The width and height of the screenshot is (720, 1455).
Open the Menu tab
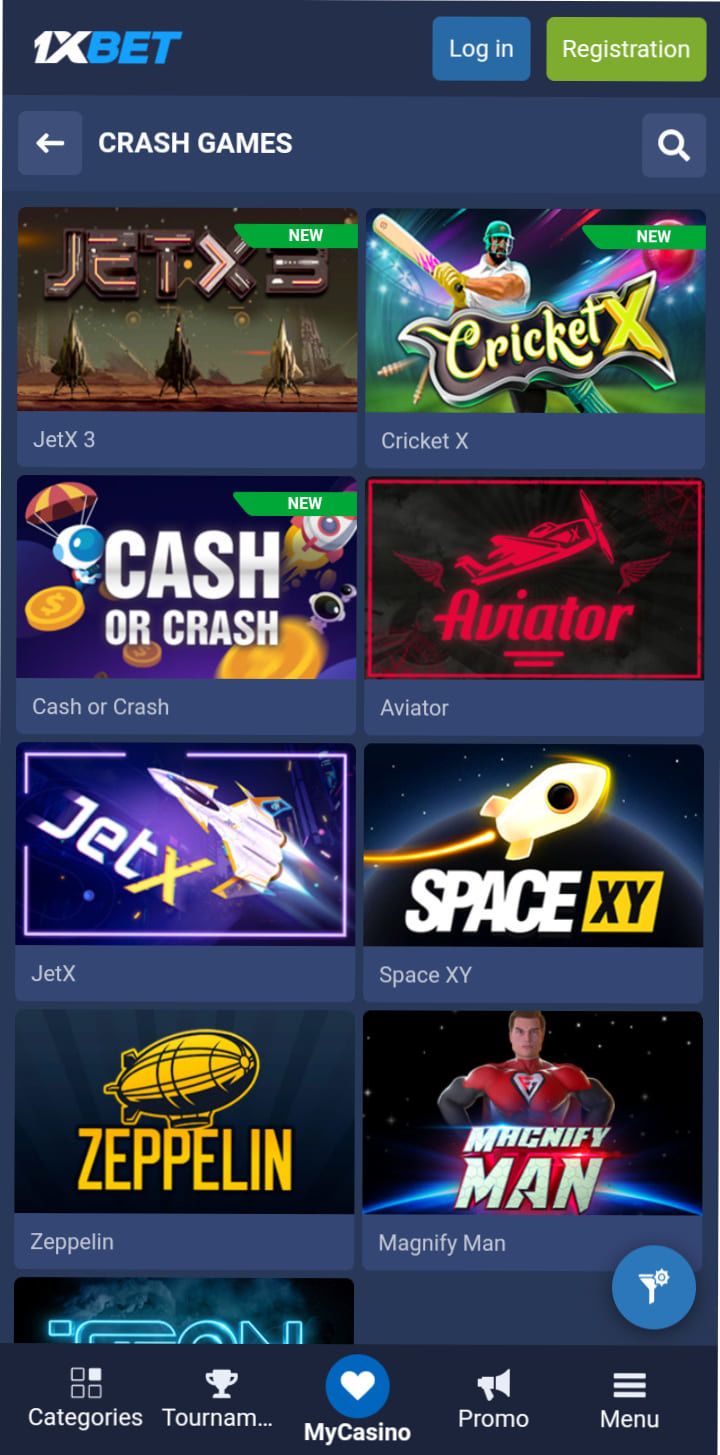pos(629,1398)
